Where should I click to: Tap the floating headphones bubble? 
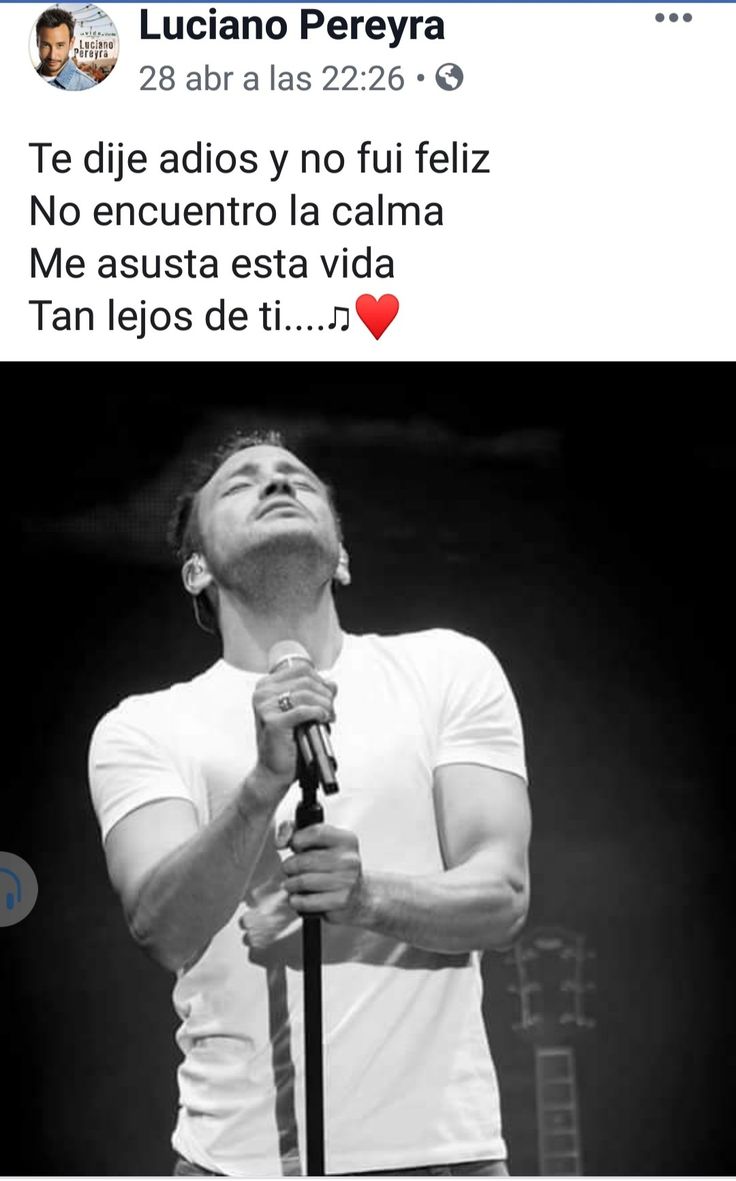coord(14,888)
